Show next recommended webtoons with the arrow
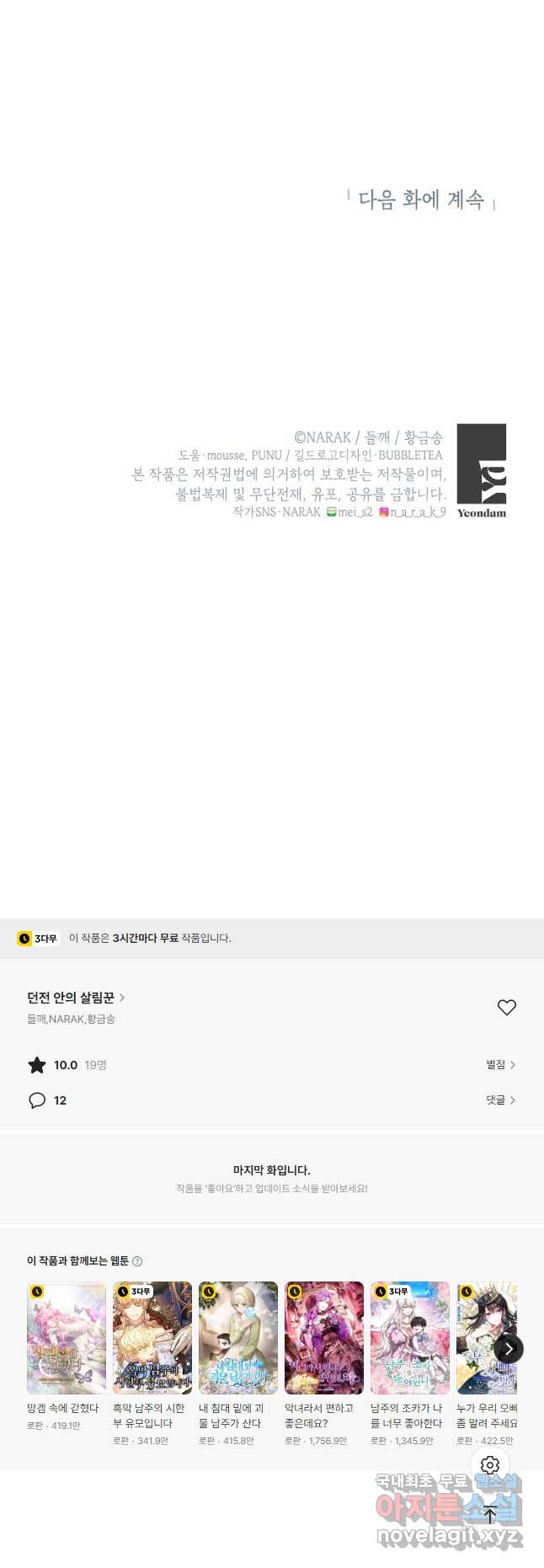This screenshot has width=544, height=1568. pos(509,1348)
